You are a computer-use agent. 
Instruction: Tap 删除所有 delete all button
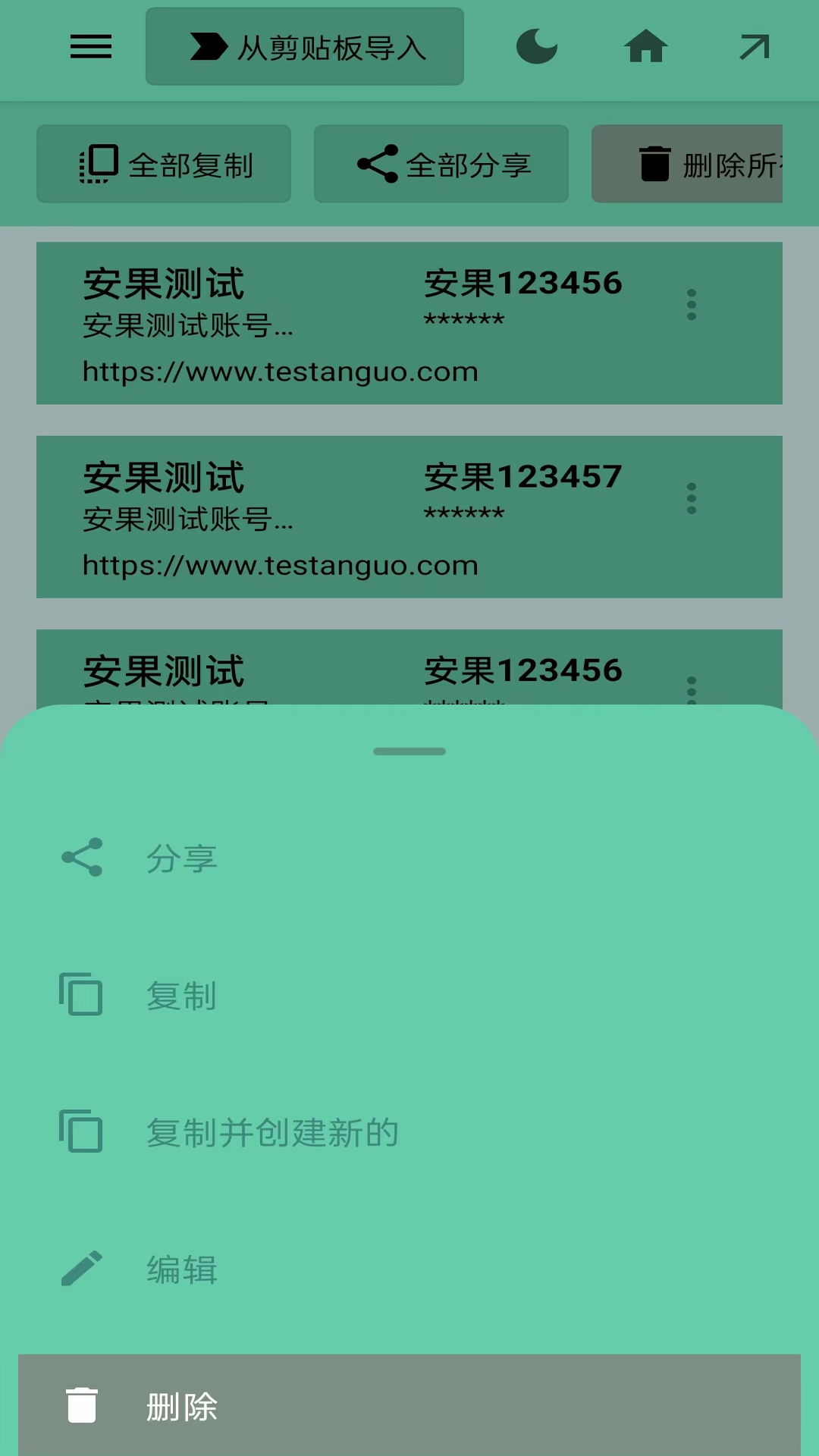coord(687,165)
